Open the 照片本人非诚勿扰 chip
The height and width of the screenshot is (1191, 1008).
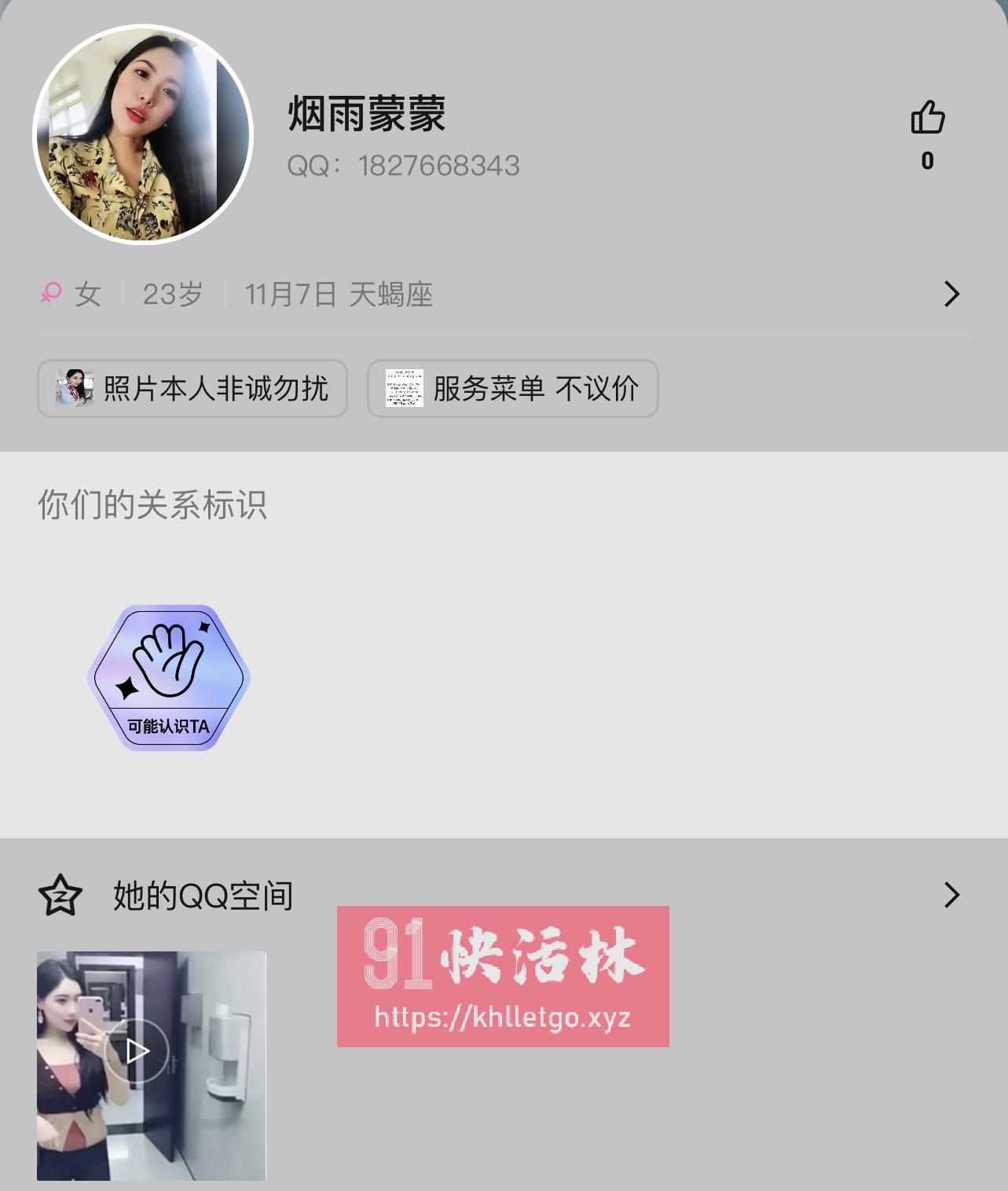(192, 388)
